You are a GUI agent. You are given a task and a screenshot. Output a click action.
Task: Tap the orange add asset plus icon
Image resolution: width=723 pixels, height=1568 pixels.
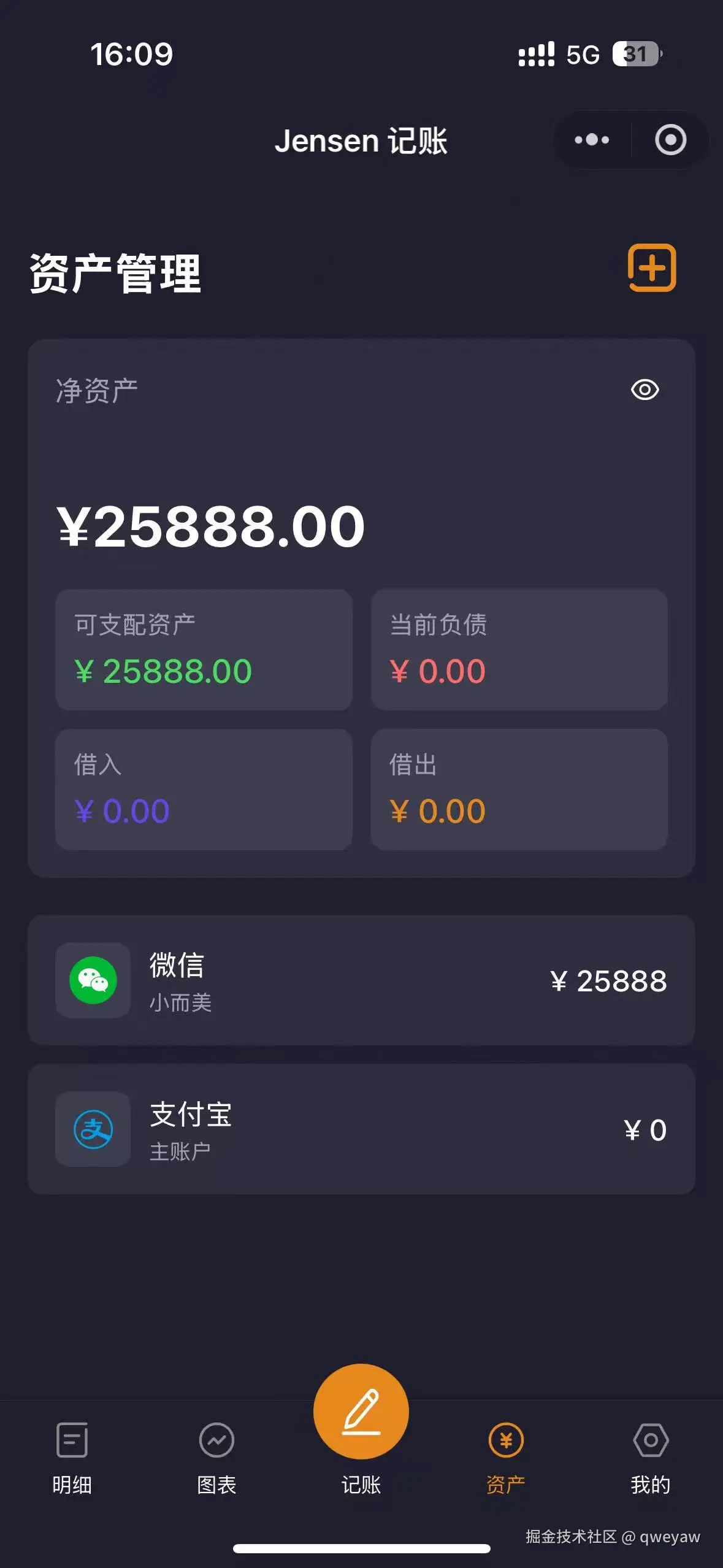tap(651, 269)
